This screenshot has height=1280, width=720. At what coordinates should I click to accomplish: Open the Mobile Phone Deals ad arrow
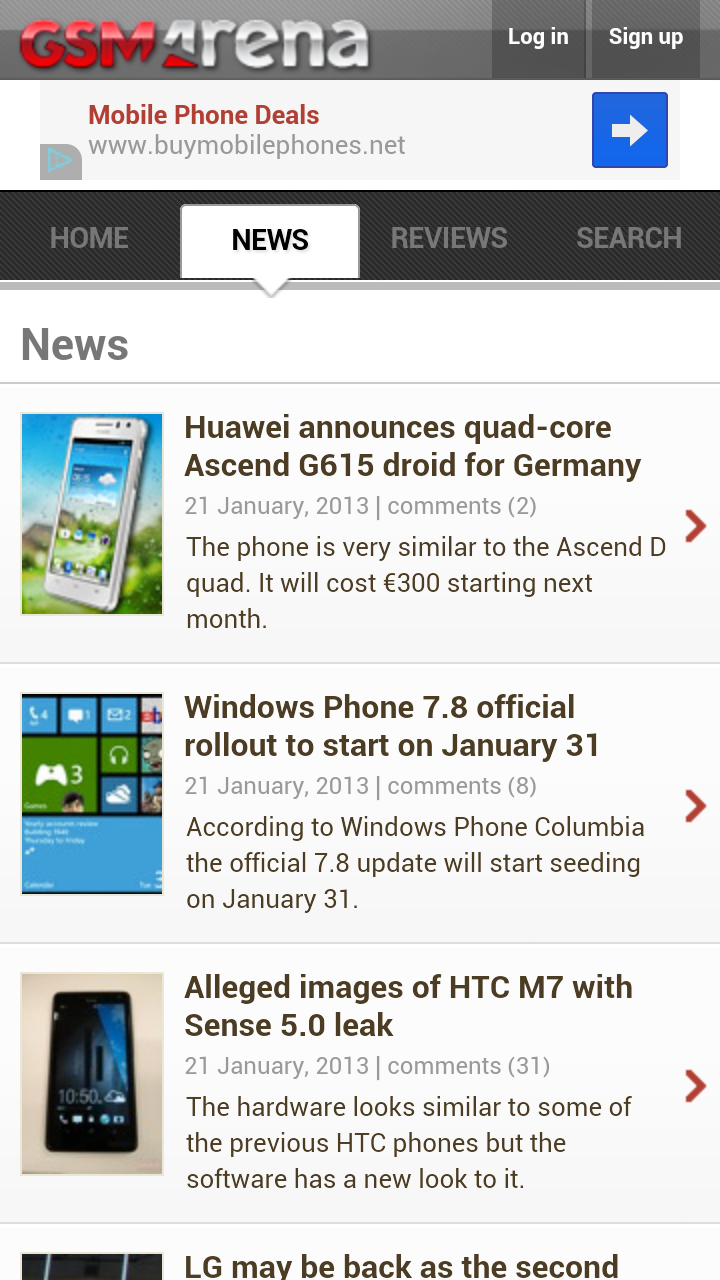629,130
